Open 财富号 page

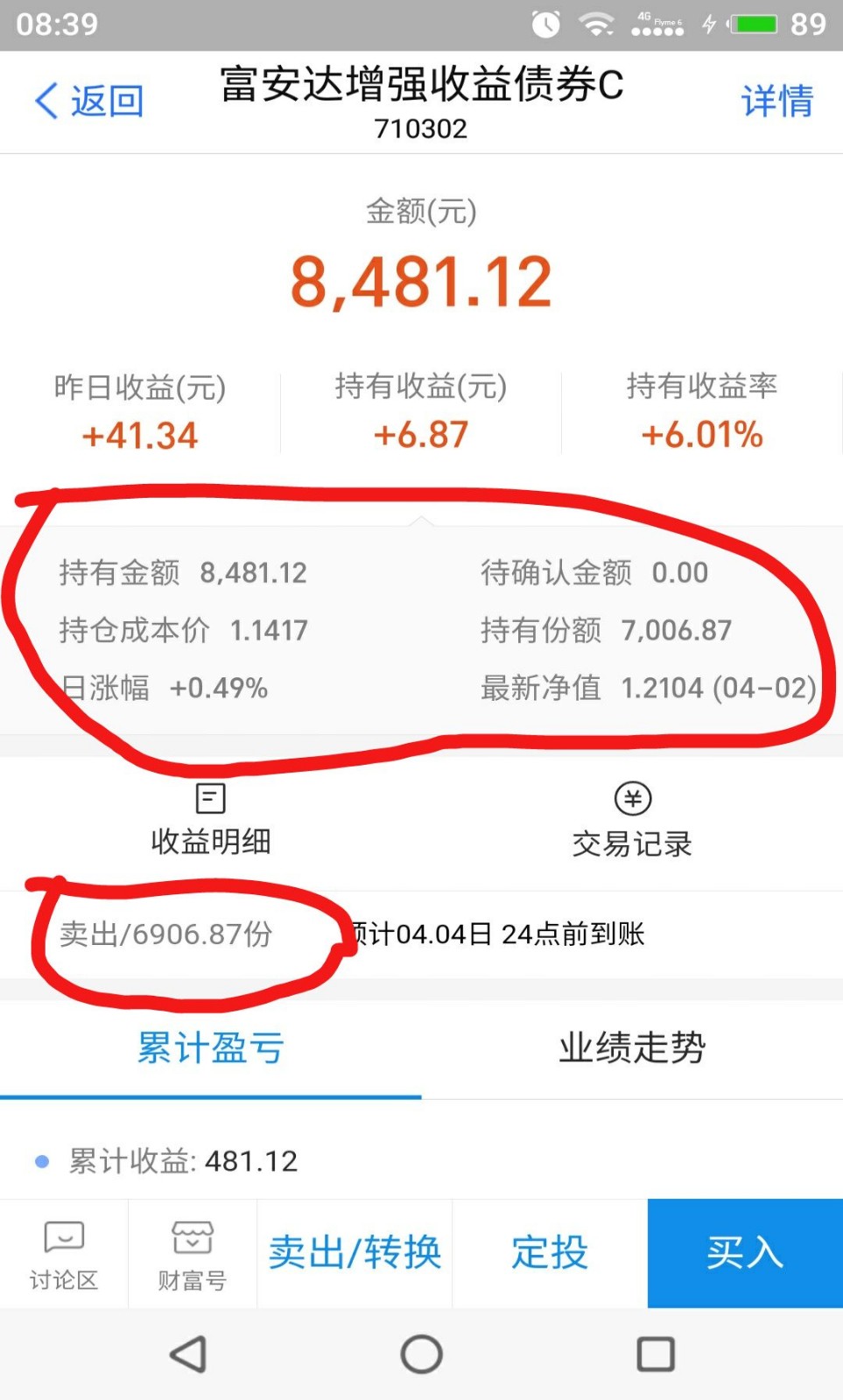coord(193,1255)
